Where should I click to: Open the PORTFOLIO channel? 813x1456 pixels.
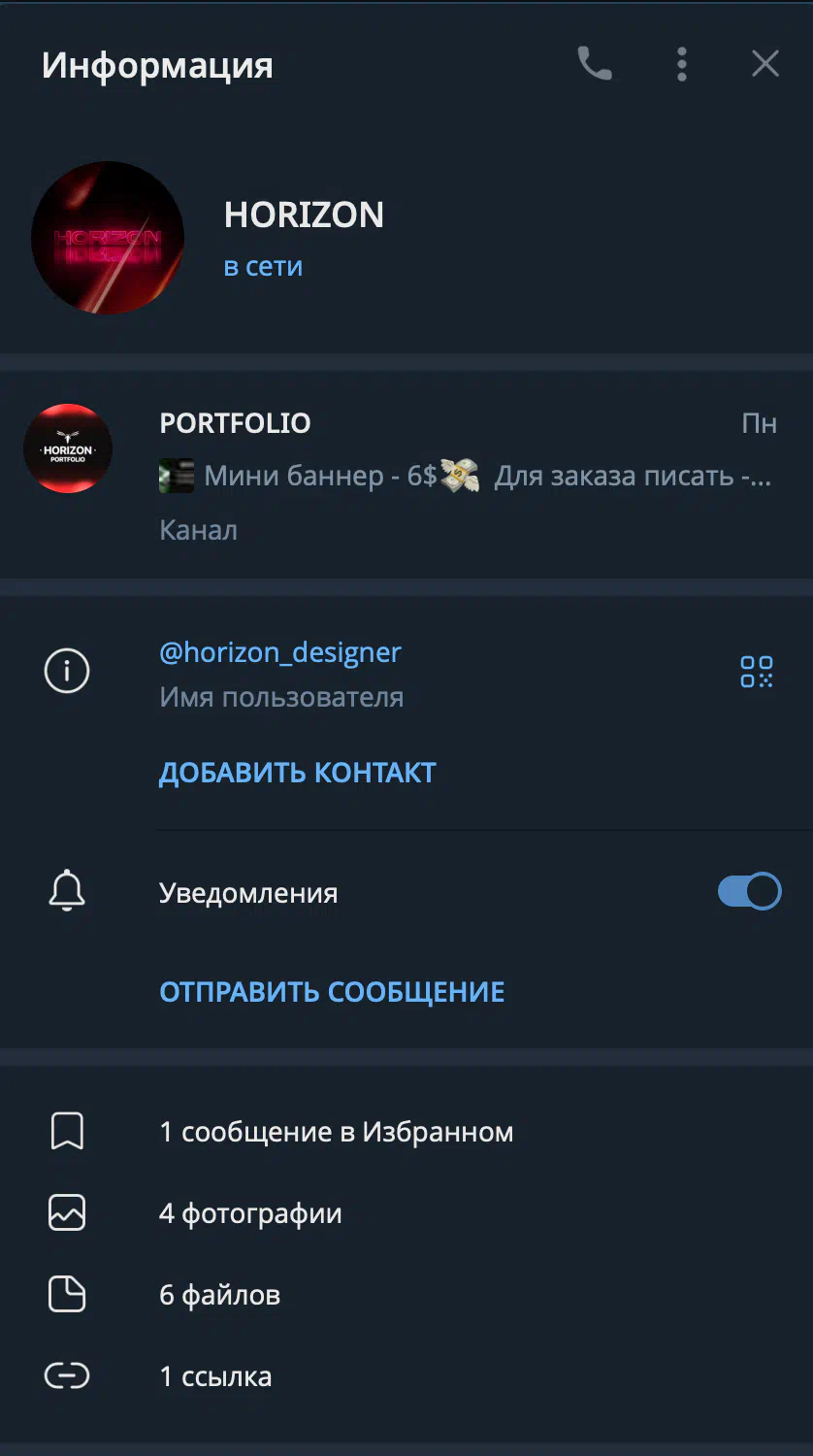(406, 476)
